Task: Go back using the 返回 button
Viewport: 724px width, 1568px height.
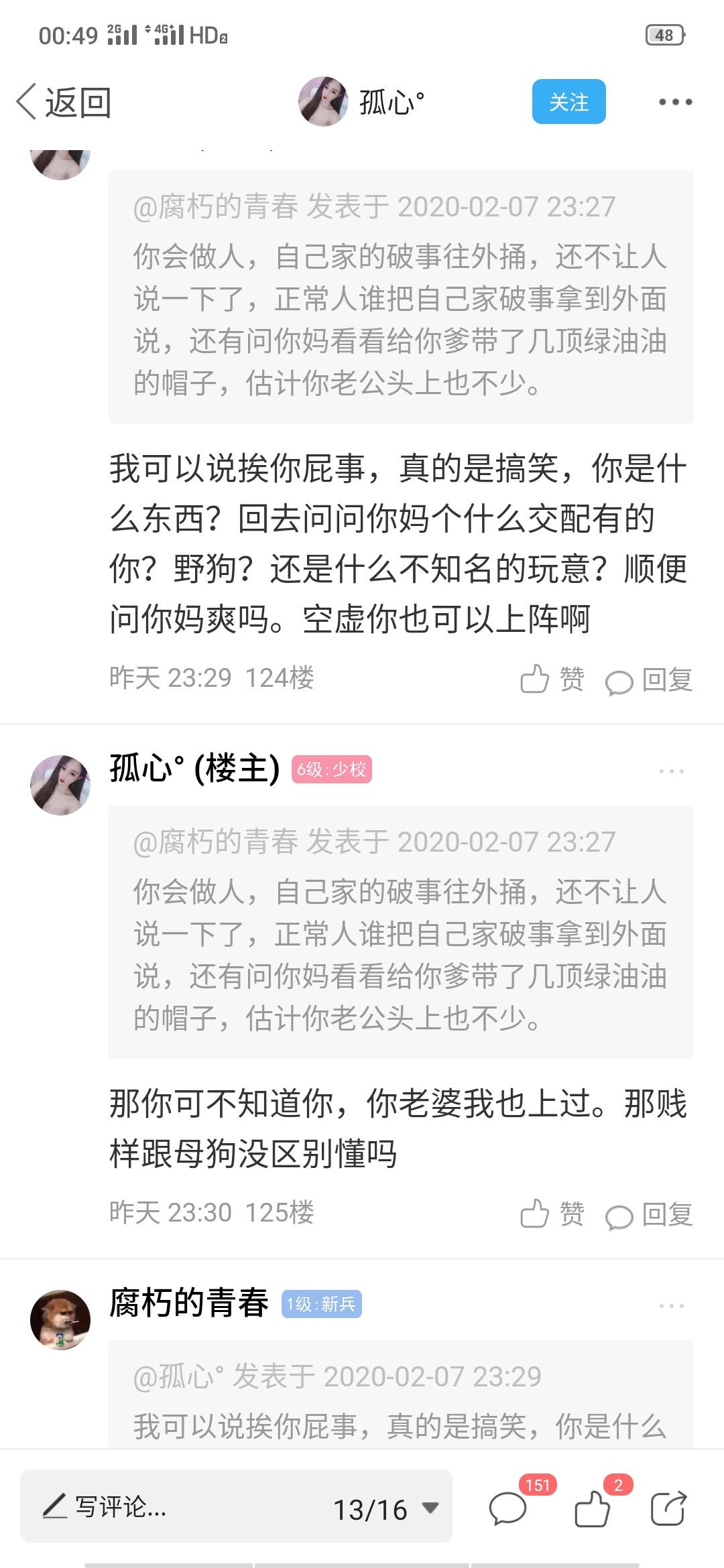Action: (x=64, y=103)
